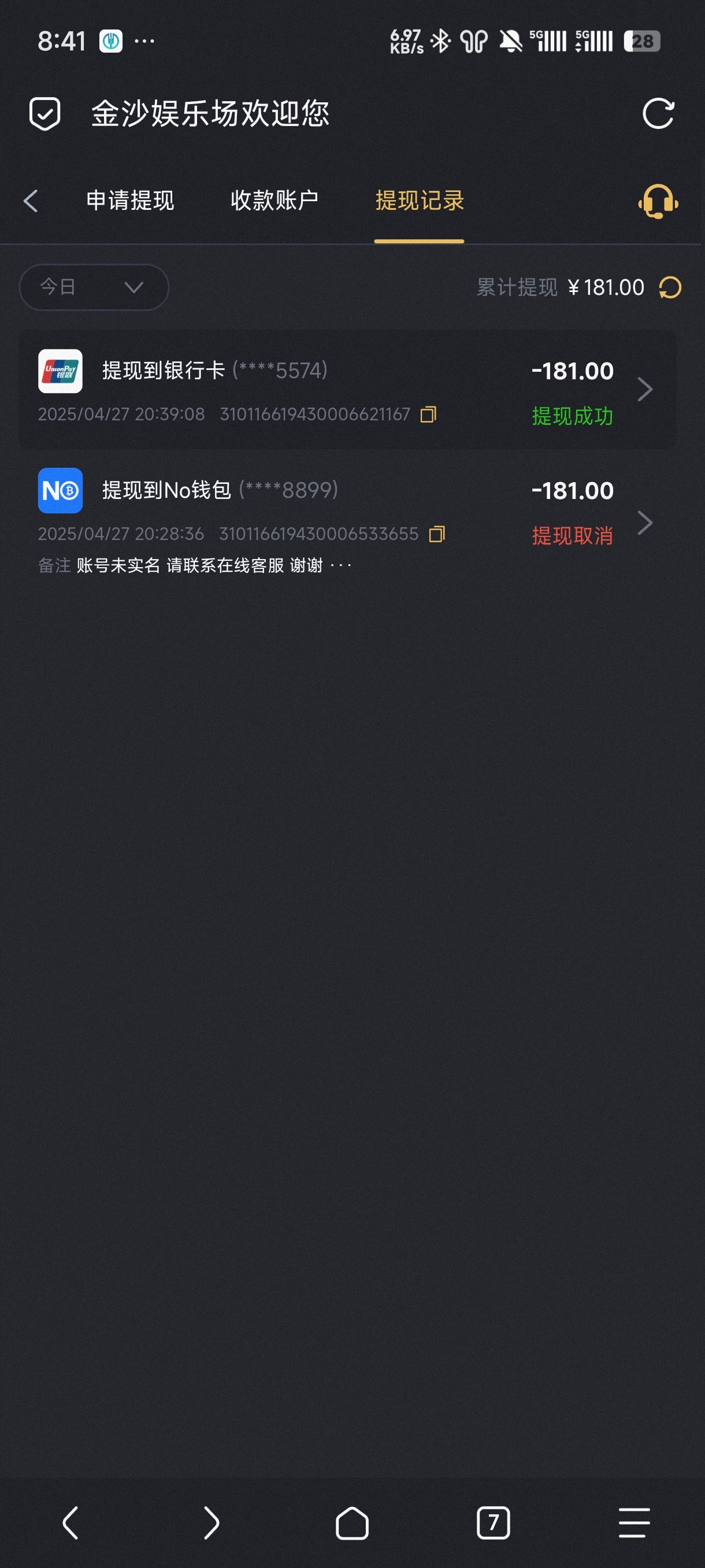705x1568 pixels.
Task: Open the 提现到银行卡 withdrawal record
Action: 347,390
